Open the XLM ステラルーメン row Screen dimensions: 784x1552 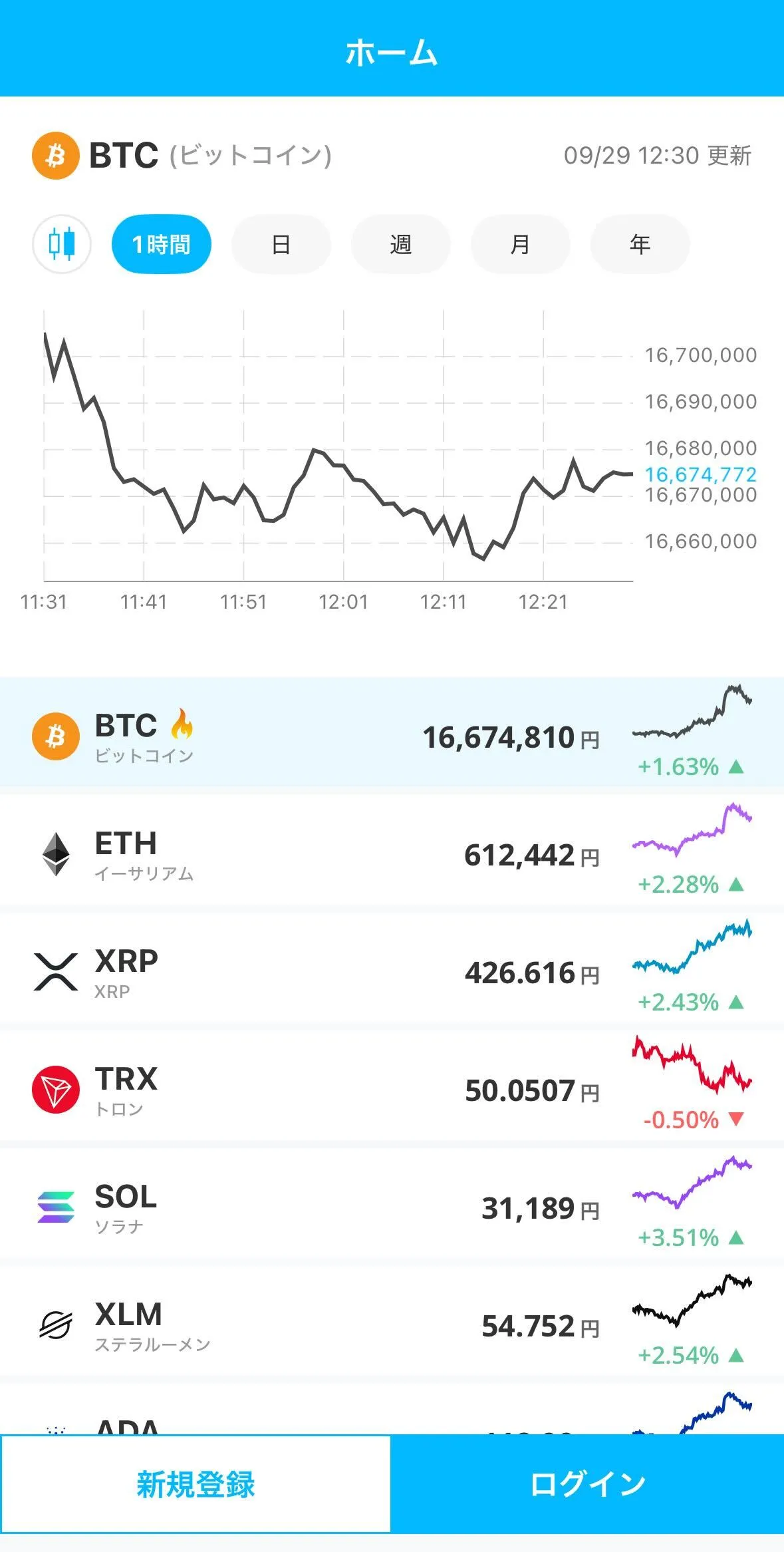click(392, 1325)
